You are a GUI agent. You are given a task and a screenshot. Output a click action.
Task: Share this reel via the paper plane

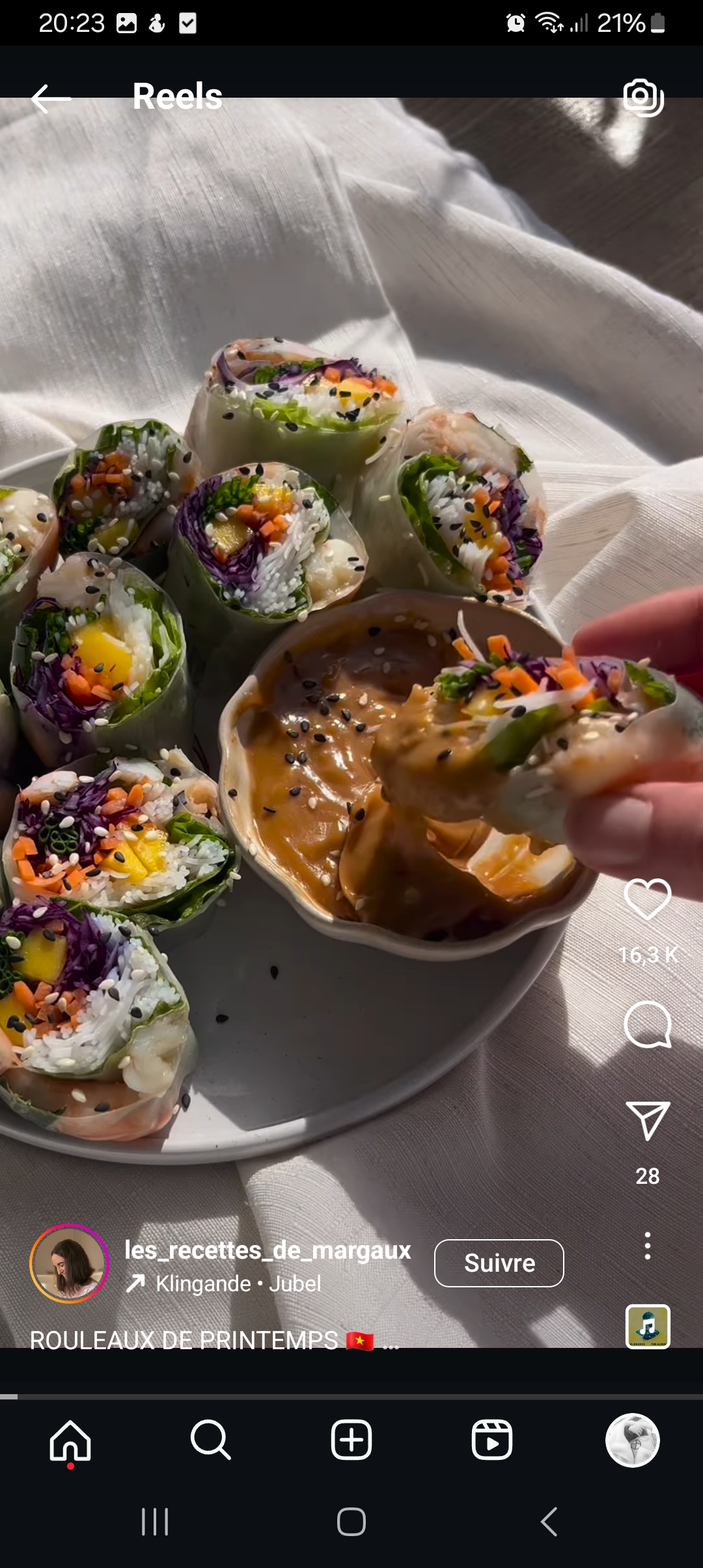click(x=647, y=1120)
